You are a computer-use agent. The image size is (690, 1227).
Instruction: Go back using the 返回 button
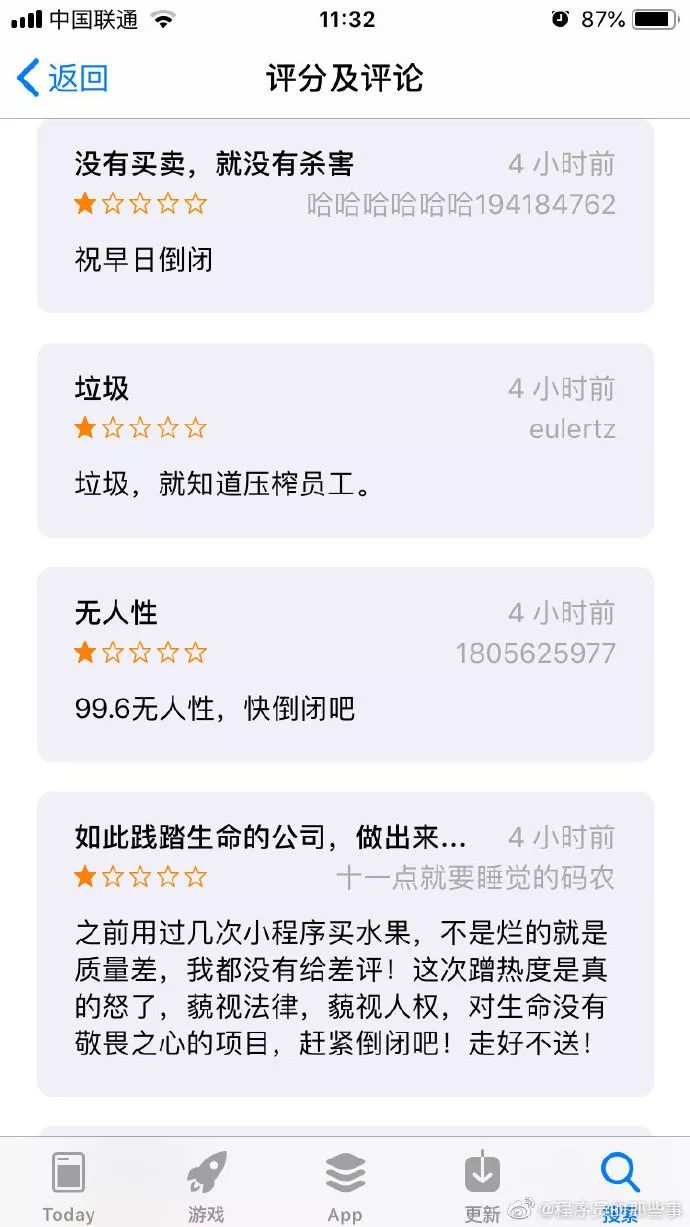(x=64, y=78)
